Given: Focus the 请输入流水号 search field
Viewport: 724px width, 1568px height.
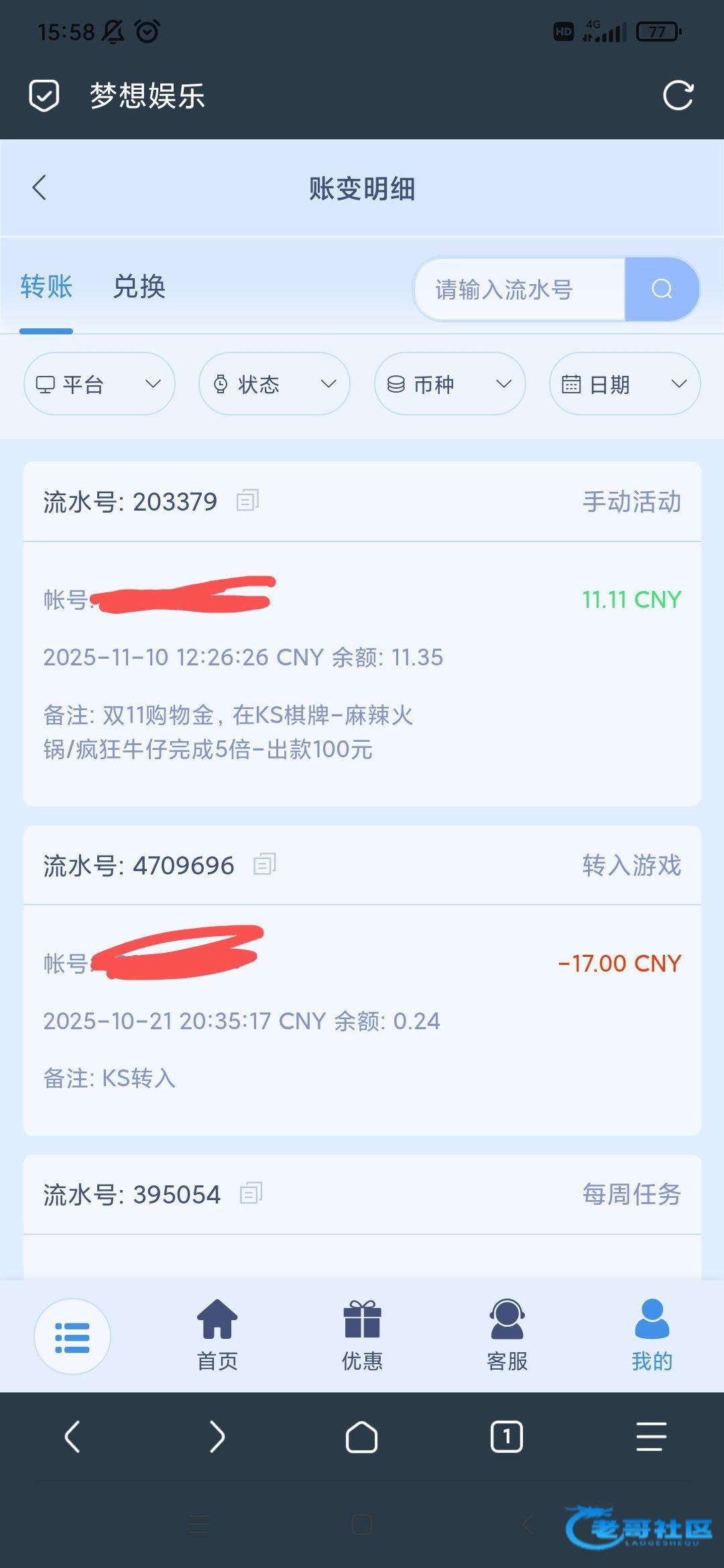Looking at the screenshot, I should pyautogui.click(x=520, y=289).
